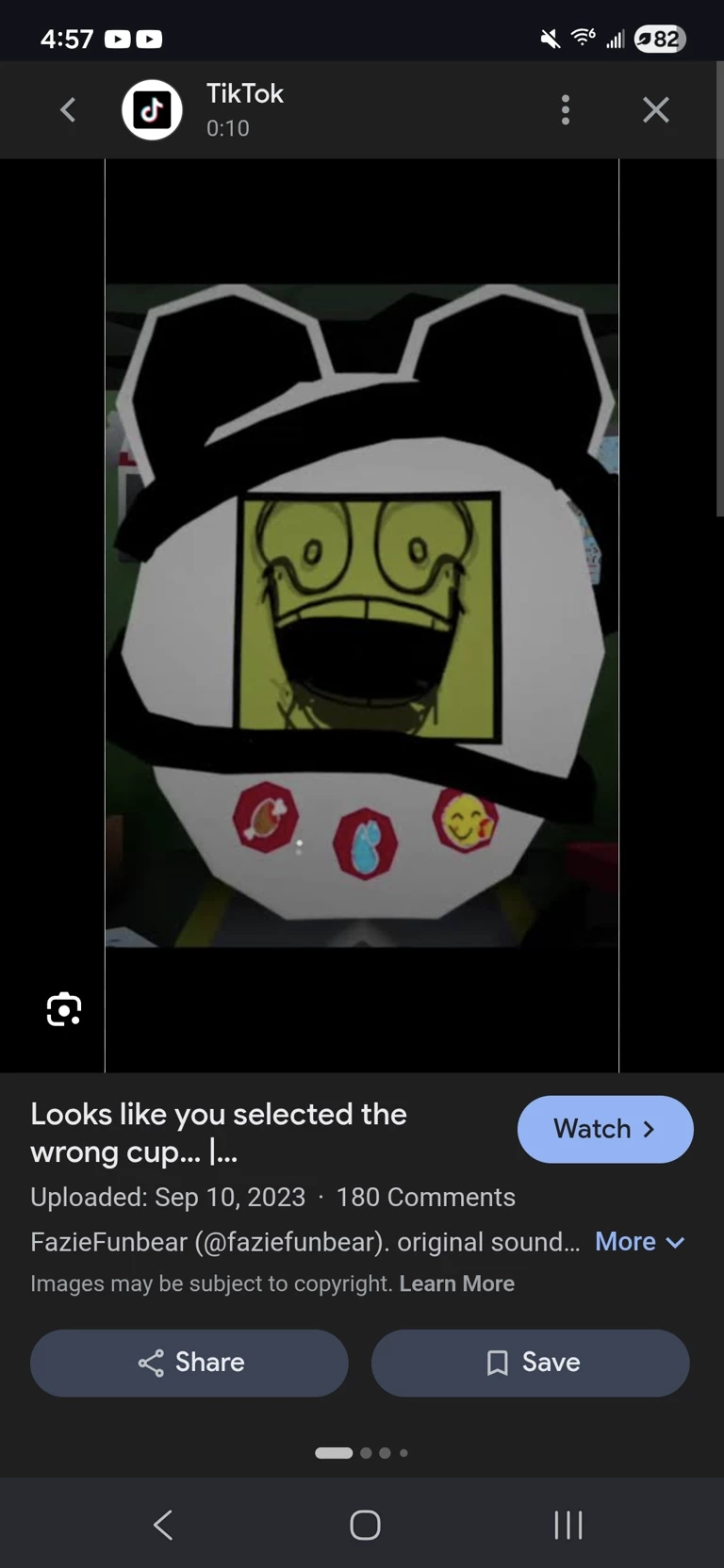724x1568 pixels.
Task: Expand the description with More
Action: click(639, 1242)
